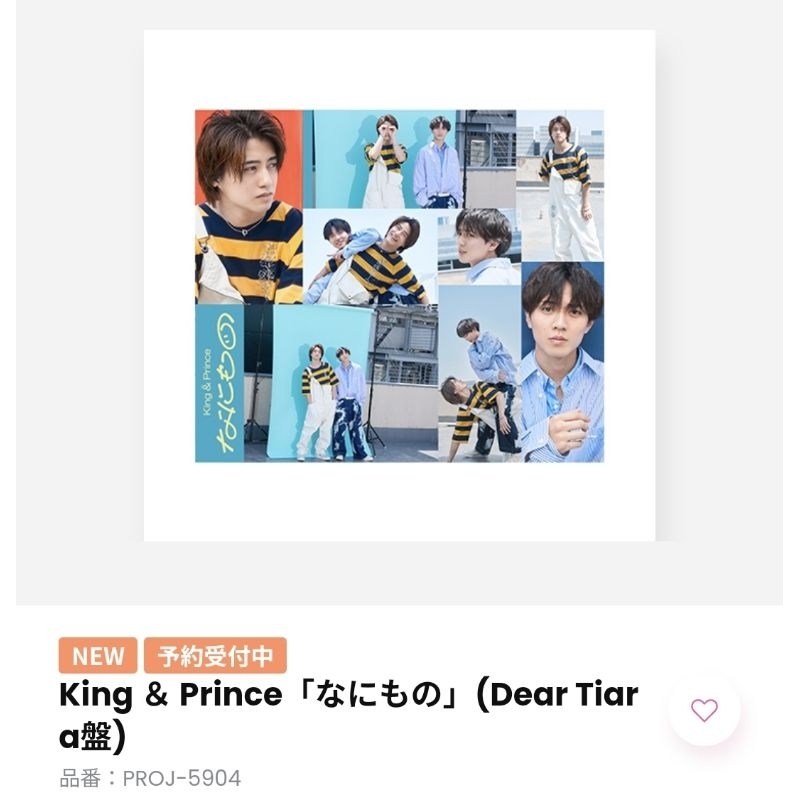Image resolution: width=800 pixels, height=800 pixels.
Task: Open the なにもの album cover image
Action: [399, 286]
